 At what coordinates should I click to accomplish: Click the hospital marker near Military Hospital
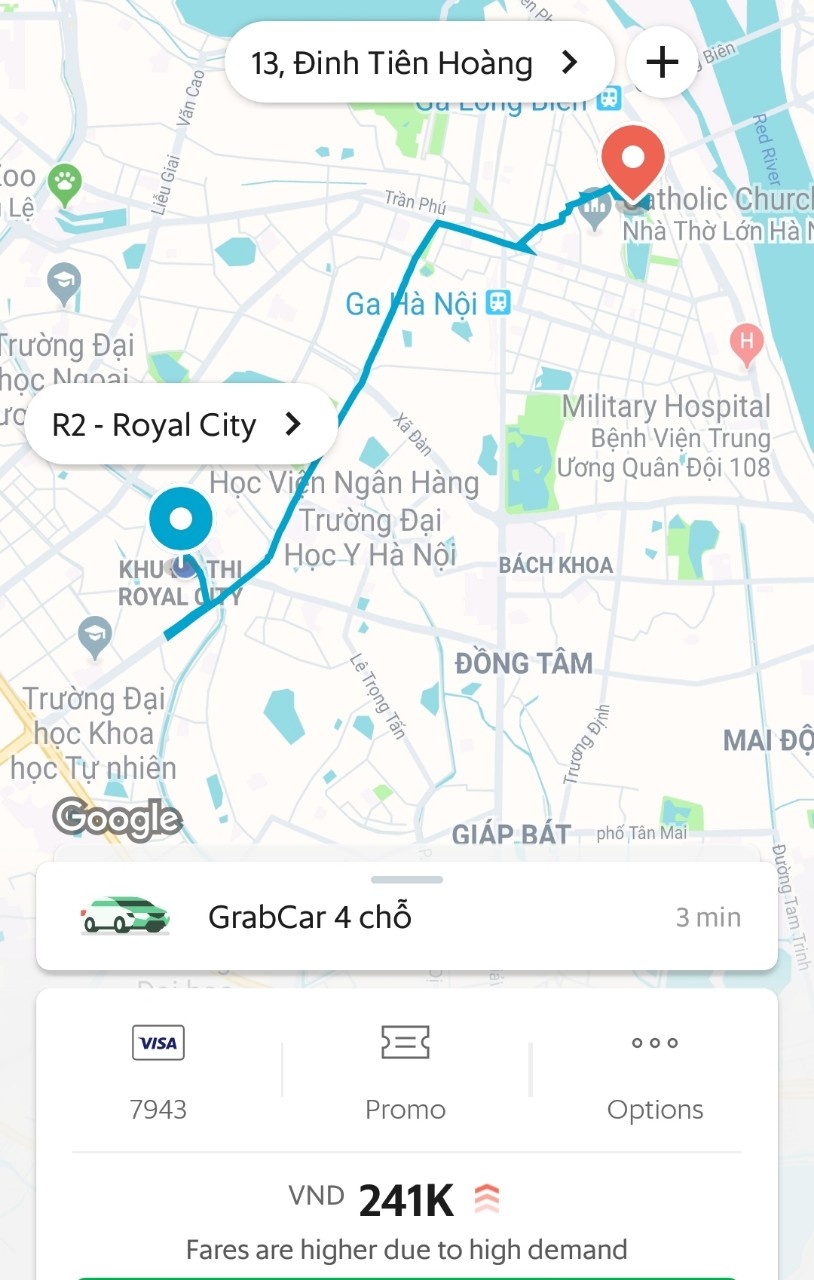pyautogui.click(x=747, y=344)
